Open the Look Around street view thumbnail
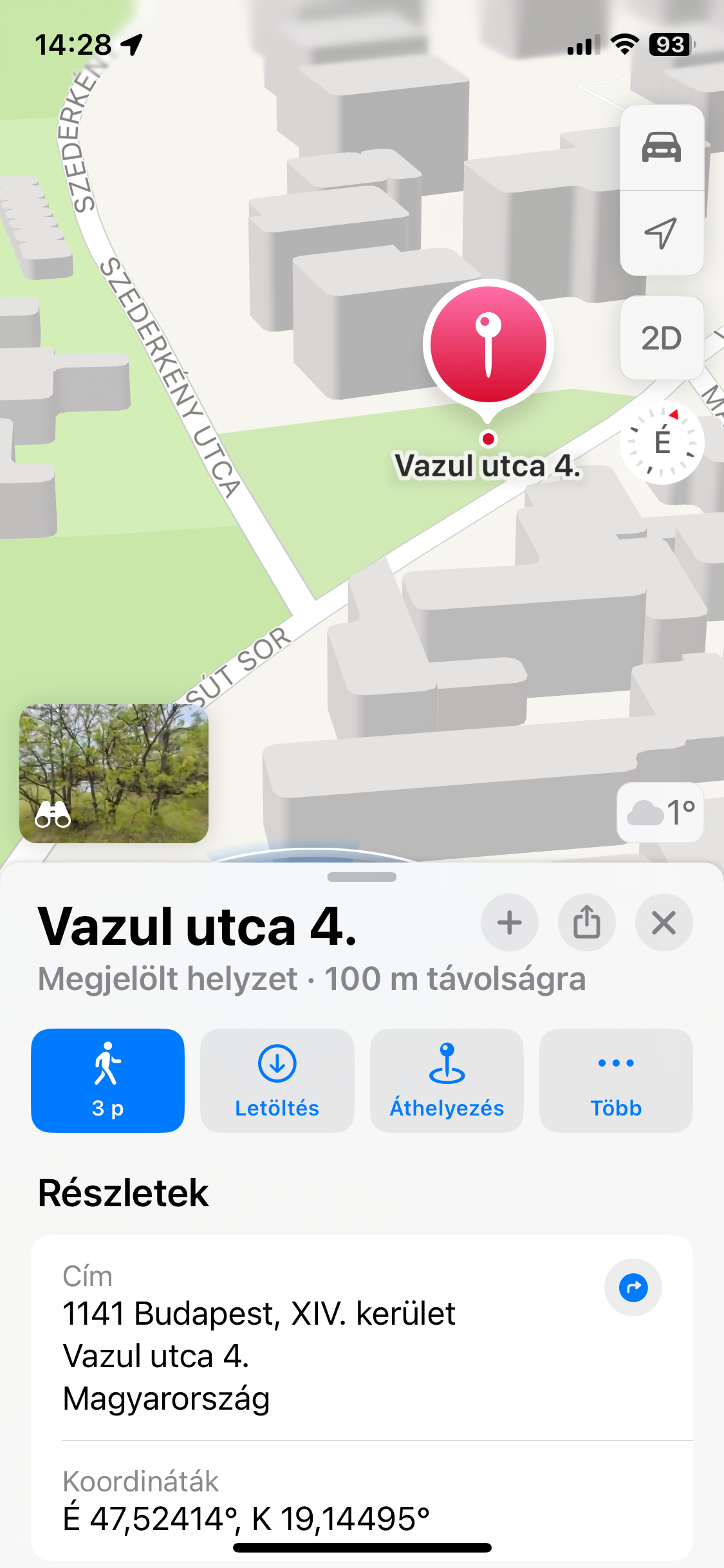Screen dimensions: 724x1568 click(114, 773)
